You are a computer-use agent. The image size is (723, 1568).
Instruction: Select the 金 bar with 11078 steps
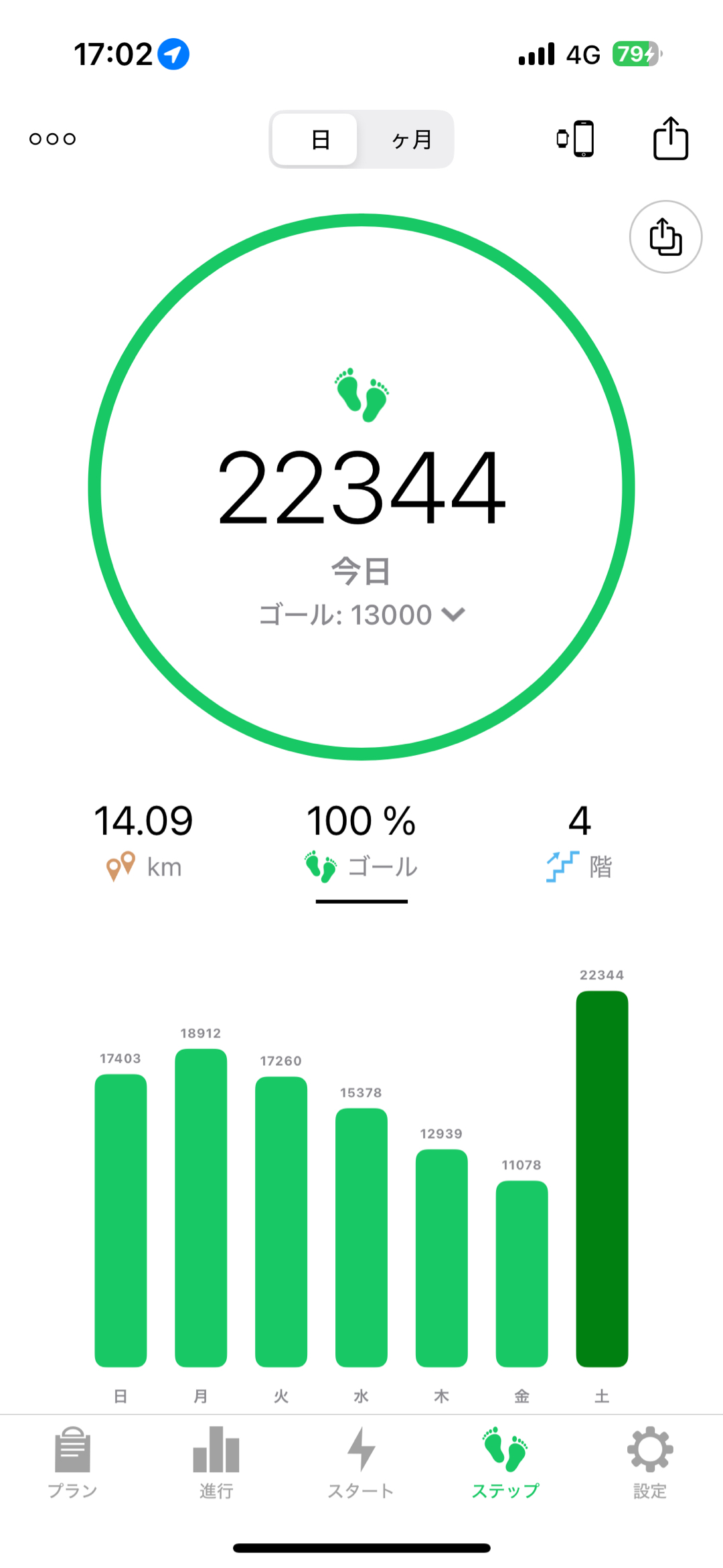(x=521, y=1273)
